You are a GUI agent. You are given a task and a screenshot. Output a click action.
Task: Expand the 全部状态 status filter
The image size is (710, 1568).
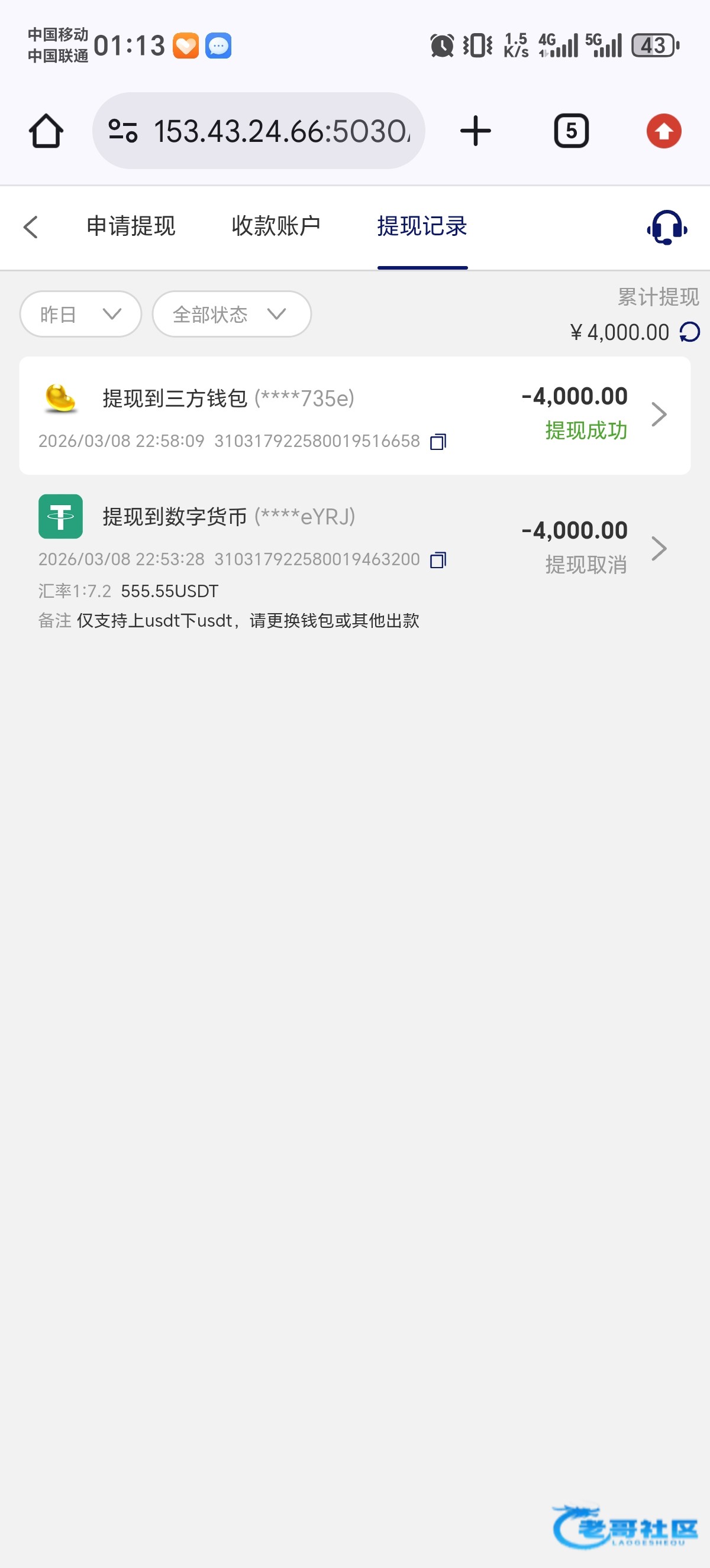231,314
